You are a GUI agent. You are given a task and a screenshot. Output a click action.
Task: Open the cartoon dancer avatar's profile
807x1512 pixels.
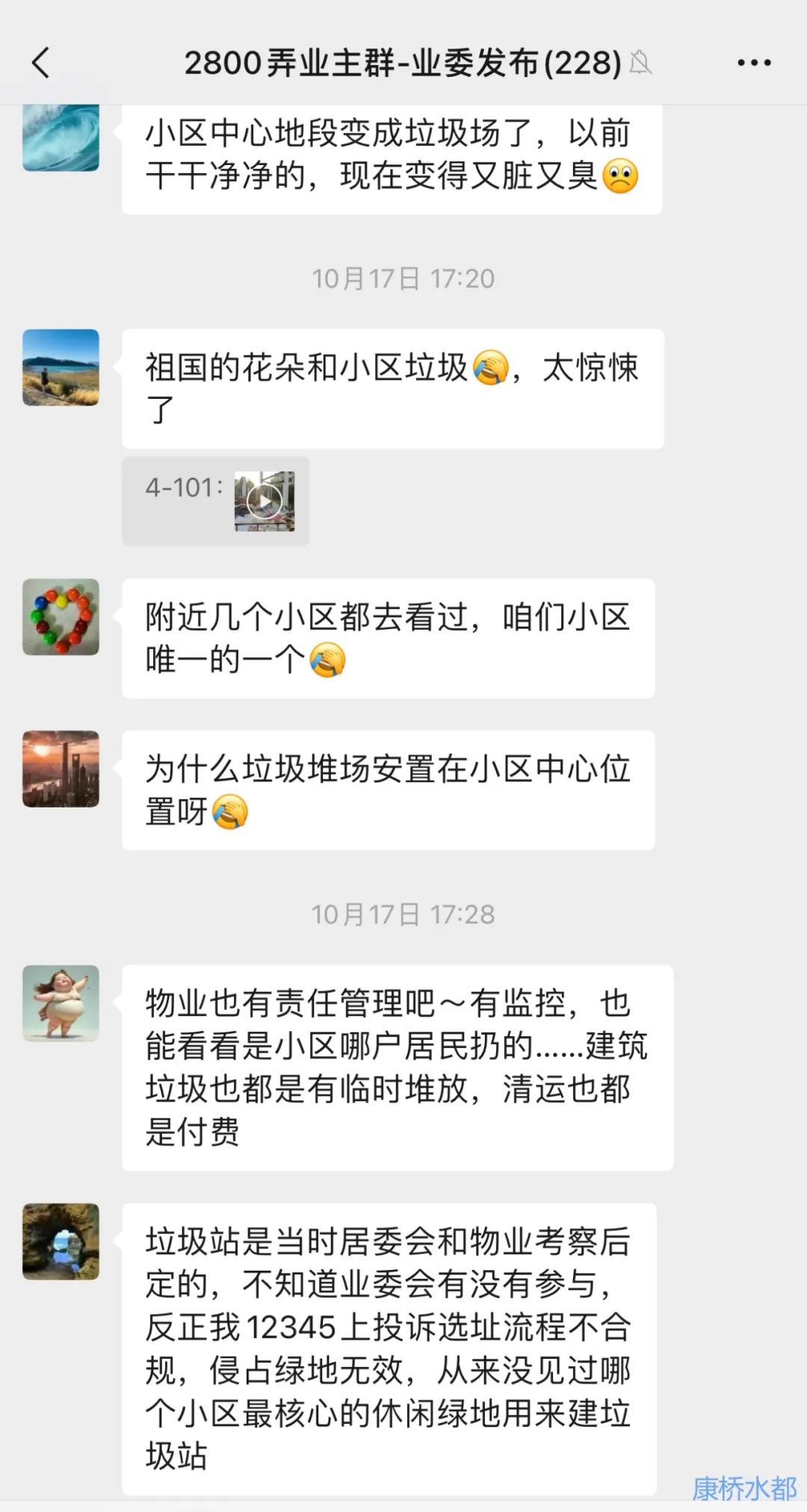[x=60, y=1005]
